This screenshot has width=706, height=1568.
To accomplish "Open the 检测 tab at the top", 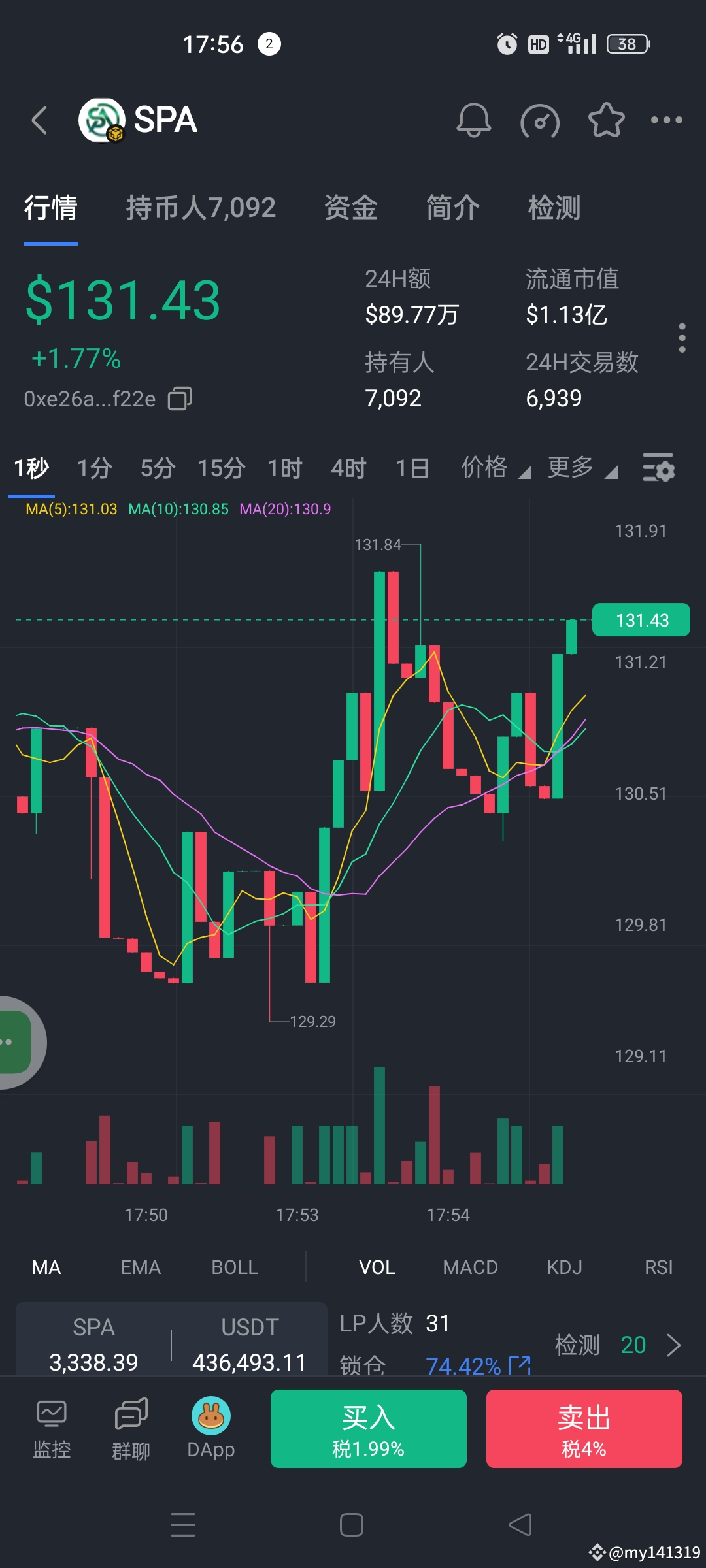I will pos(554,208).
